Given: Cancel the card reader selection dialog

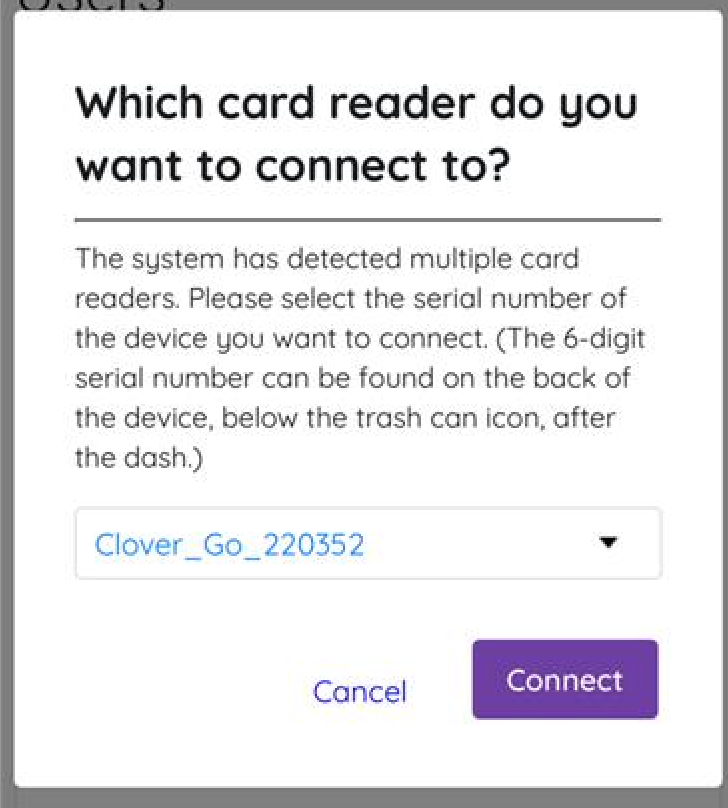Looking at the screenshot, I should pyautogui.click(x=359, y=691).
